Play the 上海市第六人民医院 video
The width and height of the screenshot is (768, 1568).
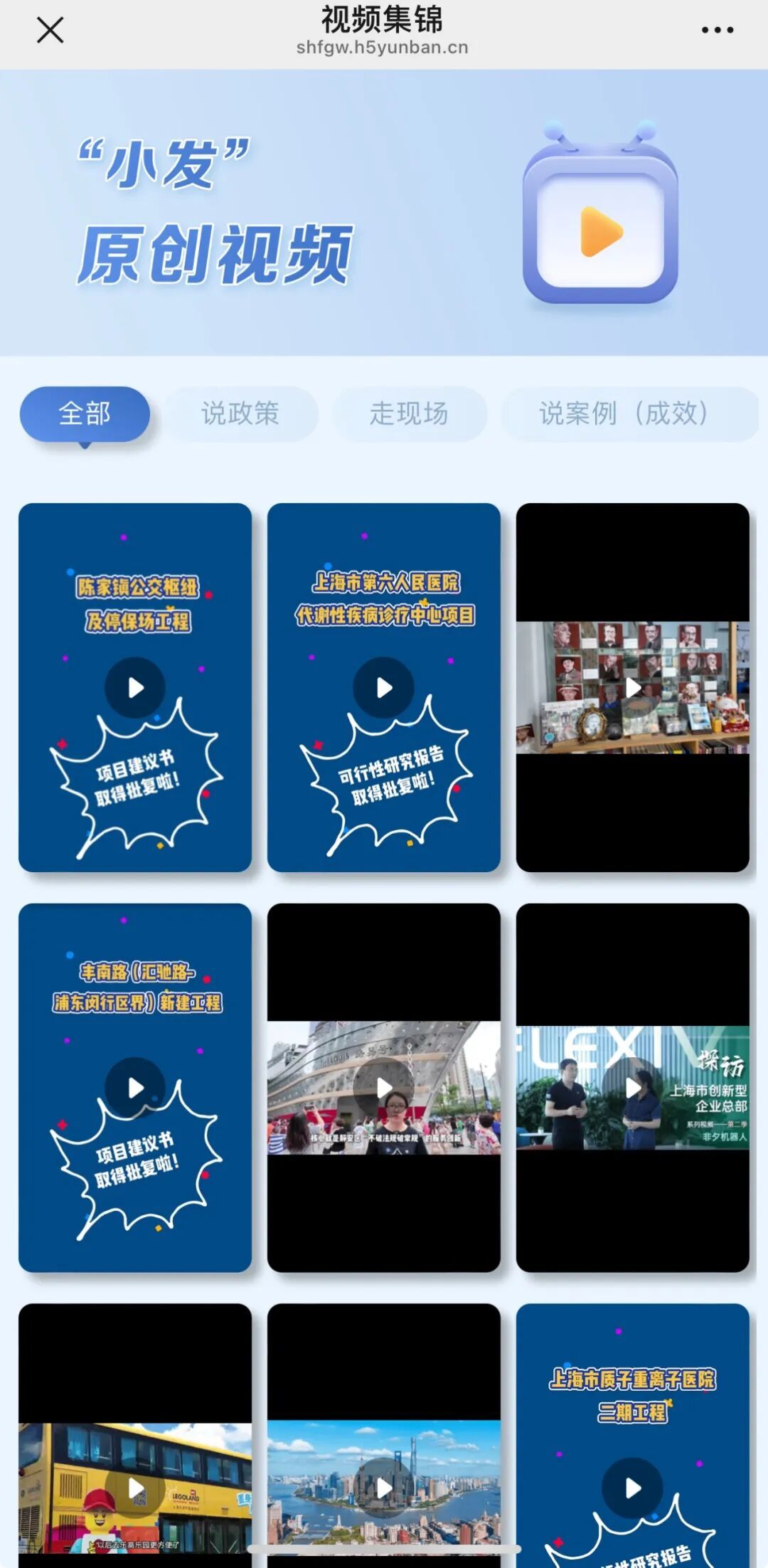click(384, 687)
